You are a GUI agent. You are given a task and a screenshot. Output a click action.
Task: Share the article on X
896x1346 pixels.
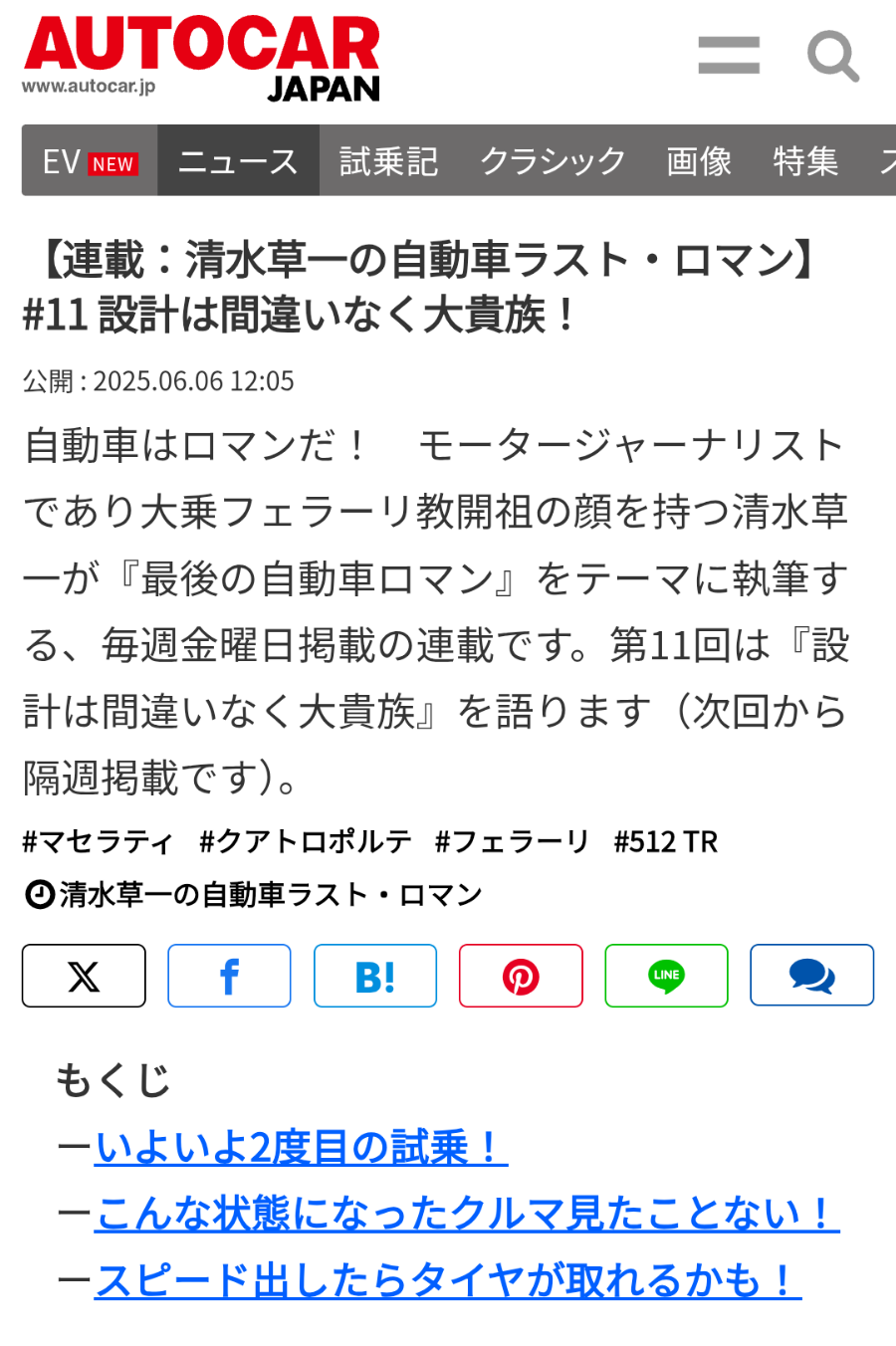coord(84,976)
